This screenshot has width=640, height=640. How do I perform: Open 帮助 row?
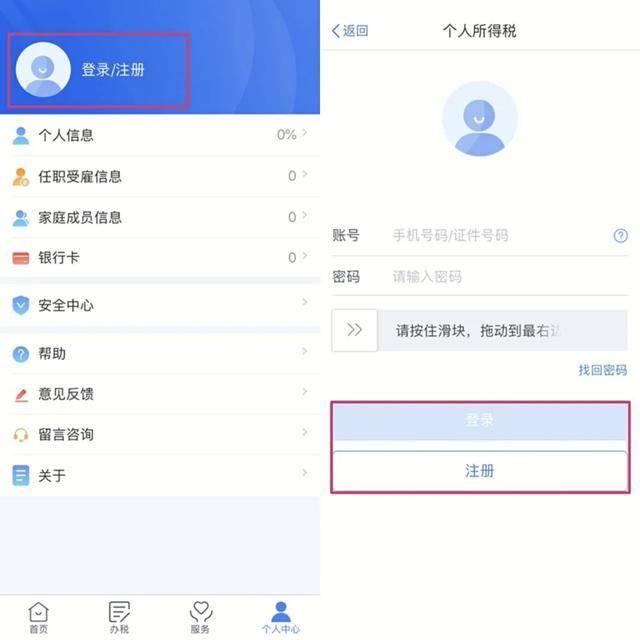tap(160, 353)
